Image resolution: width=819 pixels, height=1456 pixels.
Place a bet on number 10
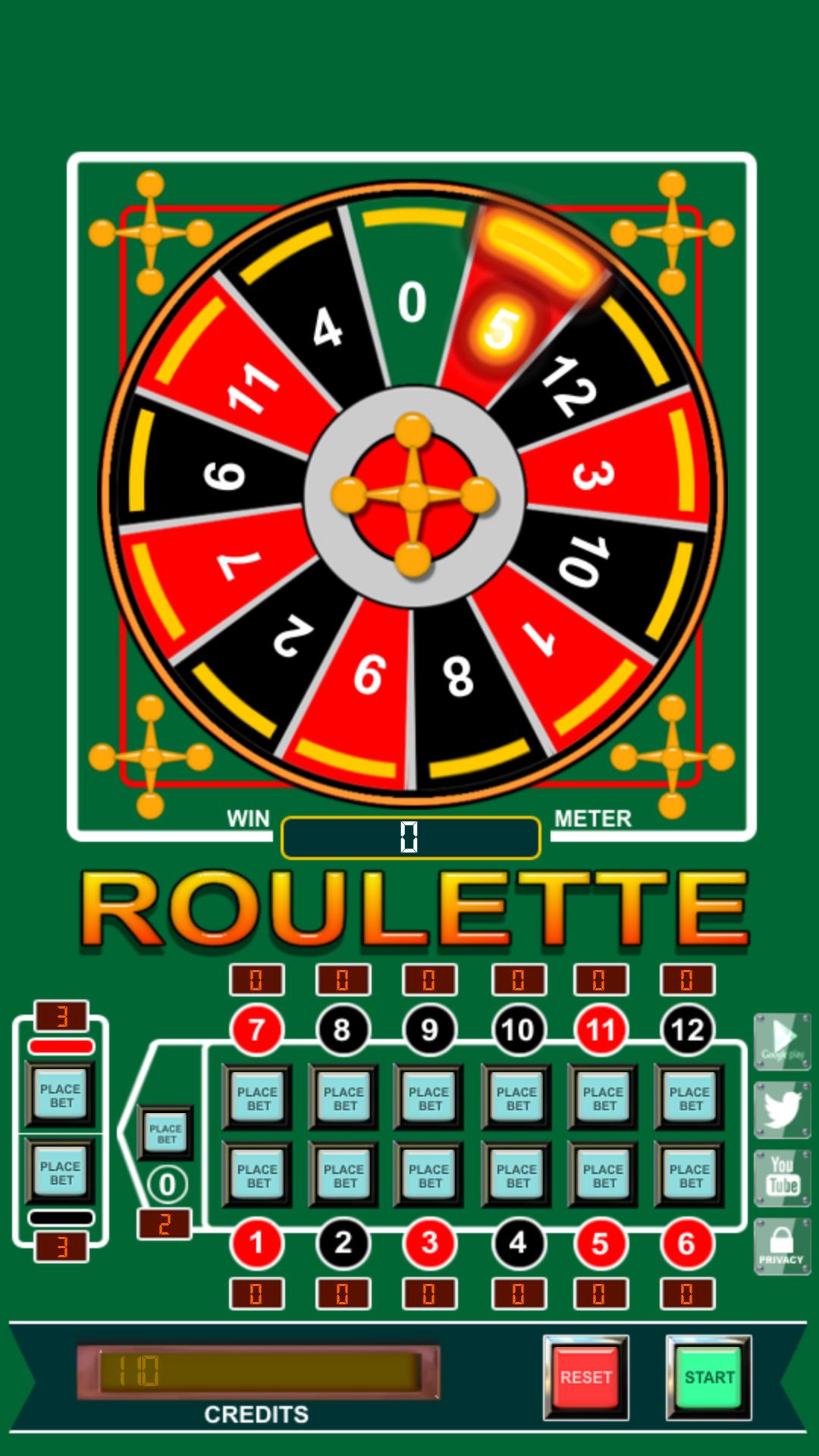point(517,1098)
